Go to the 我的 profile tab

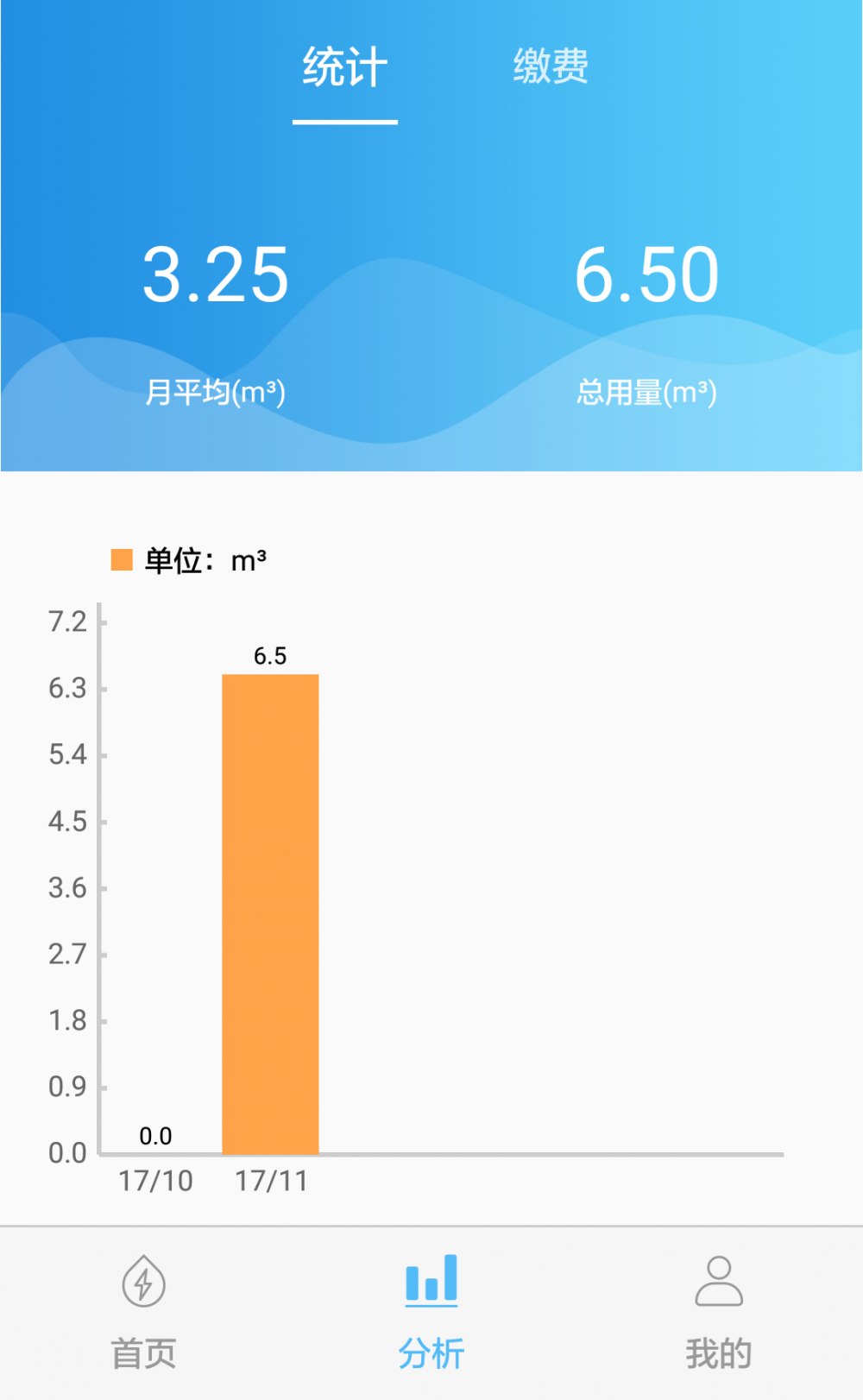point(718,1311)
